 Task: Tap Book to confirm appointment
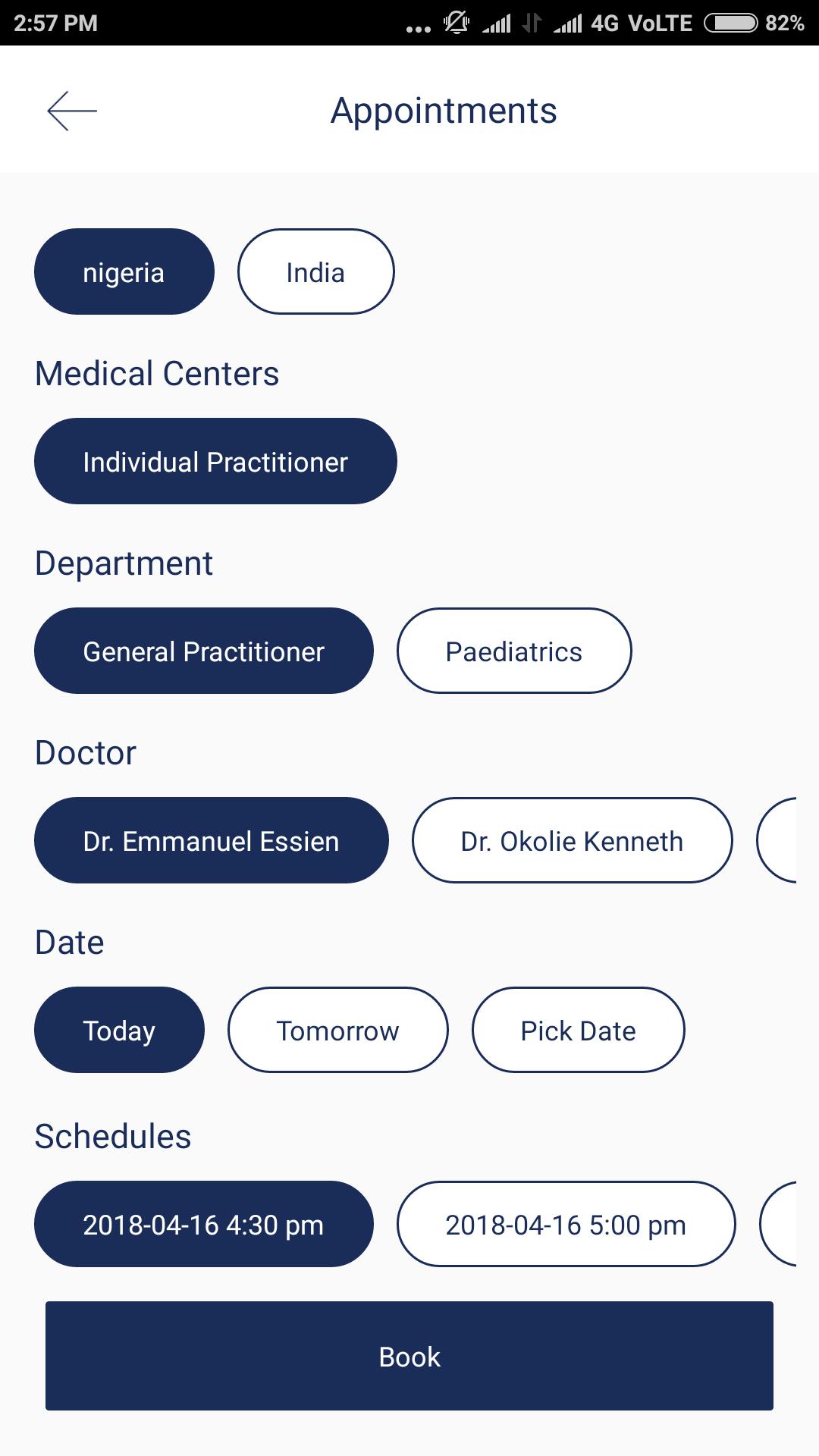coord(409,1356)
